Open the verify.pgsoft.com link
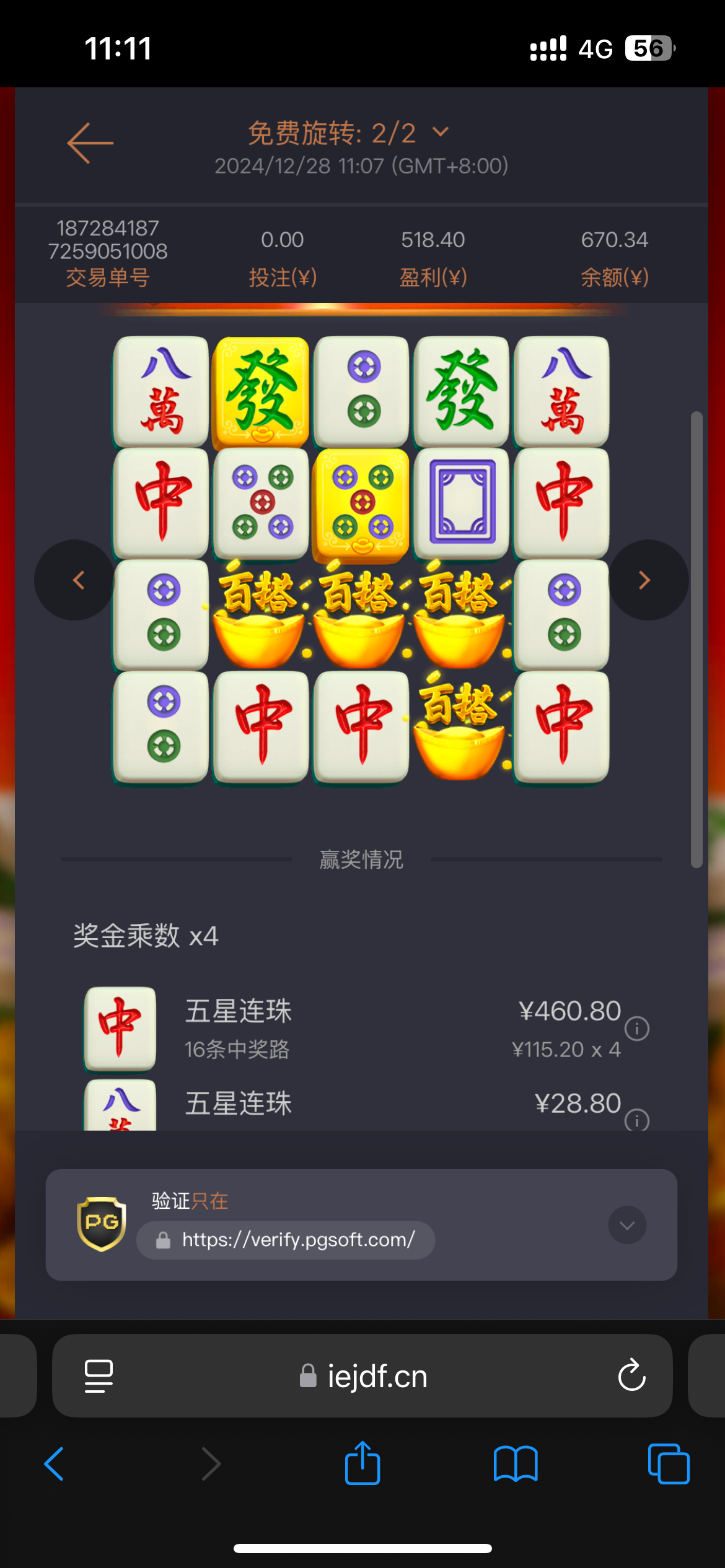Screen dimensions: 725x1568 coord(297,1240)
